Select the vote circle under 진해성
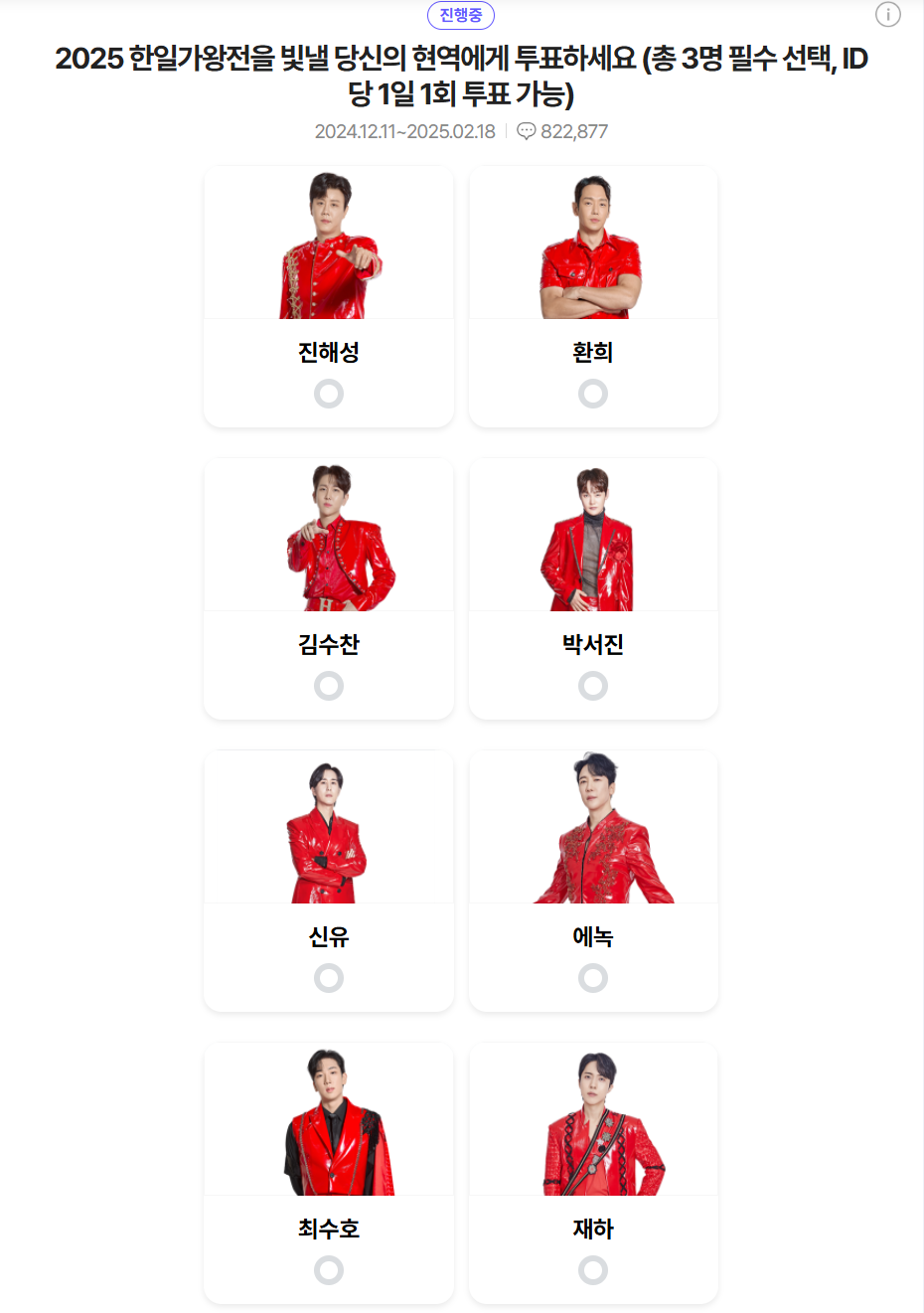This screenshot has height=1313, width=924. pyautogui.click(x=329, y=394)
